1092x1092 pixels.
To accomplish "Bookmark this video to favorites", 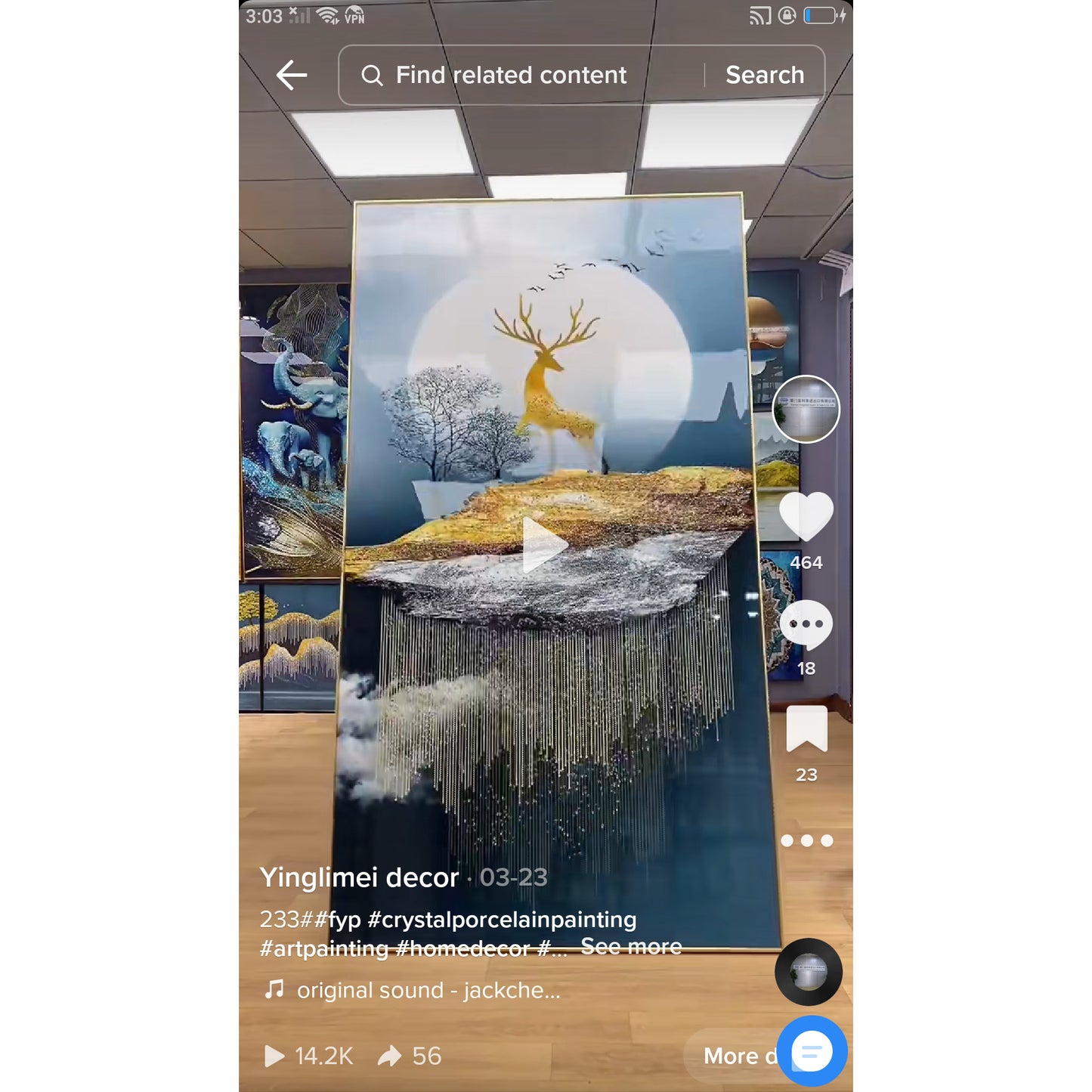I will (806, 729).
